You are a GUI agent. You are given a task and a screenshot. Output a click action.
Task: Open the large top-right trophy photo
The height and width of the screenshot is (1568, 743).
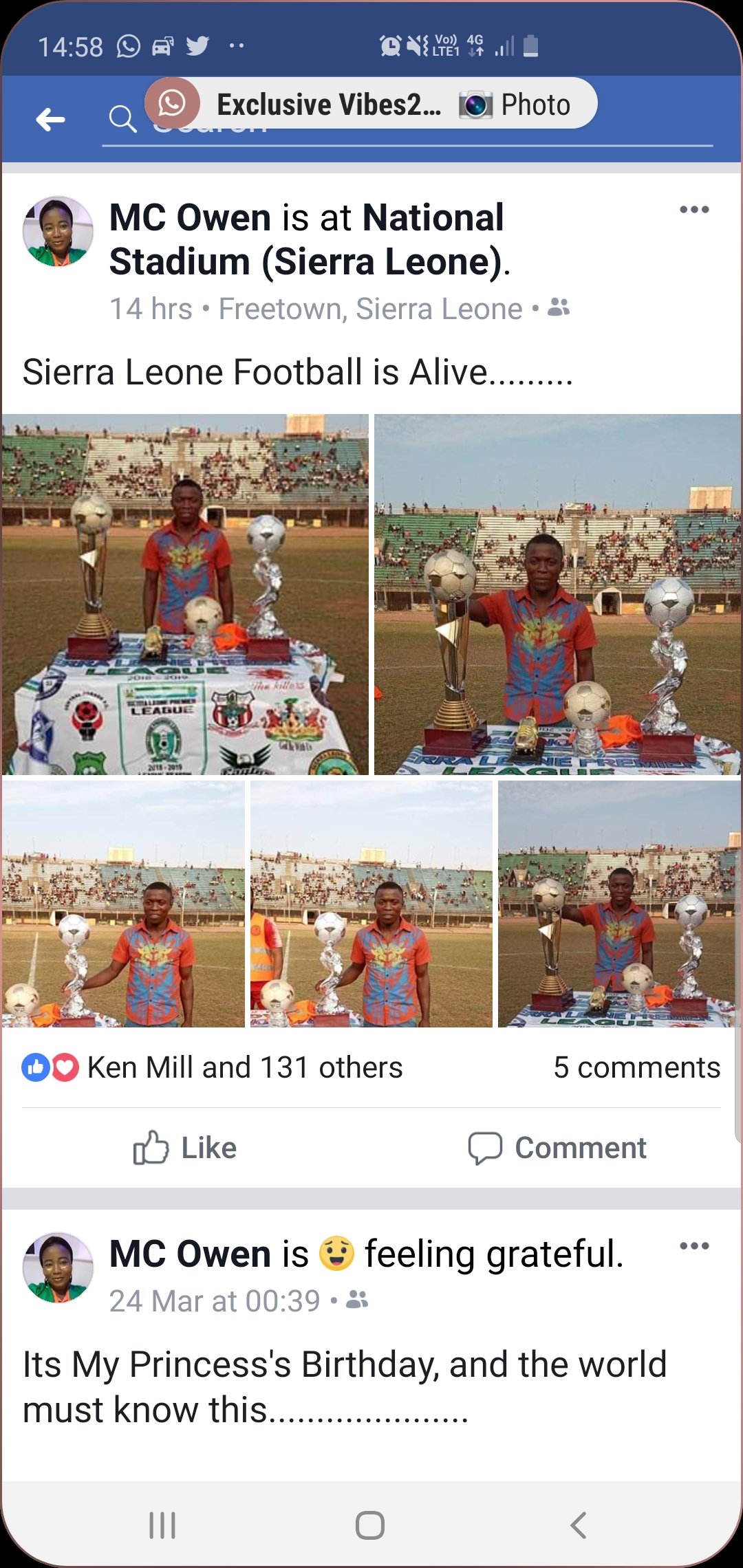[558, 594]
